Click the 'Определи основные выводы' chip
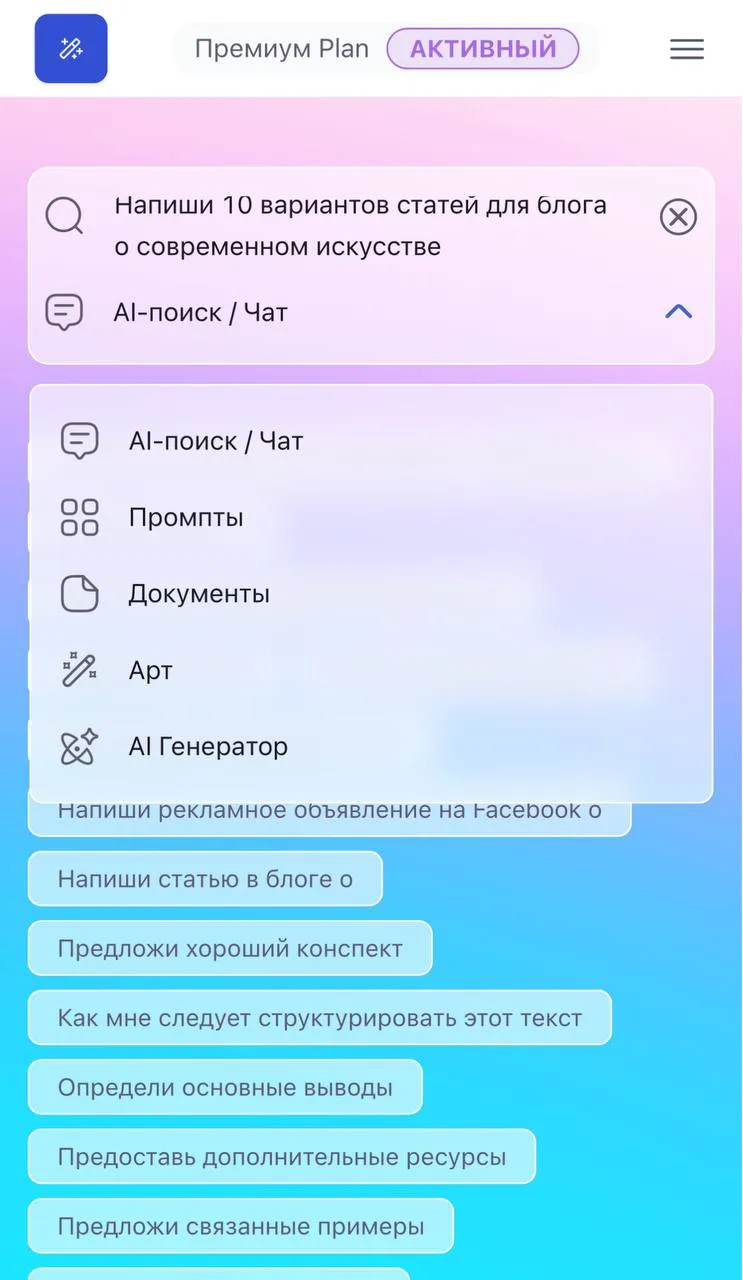 pyautogui.click(x=224, y=1087)
